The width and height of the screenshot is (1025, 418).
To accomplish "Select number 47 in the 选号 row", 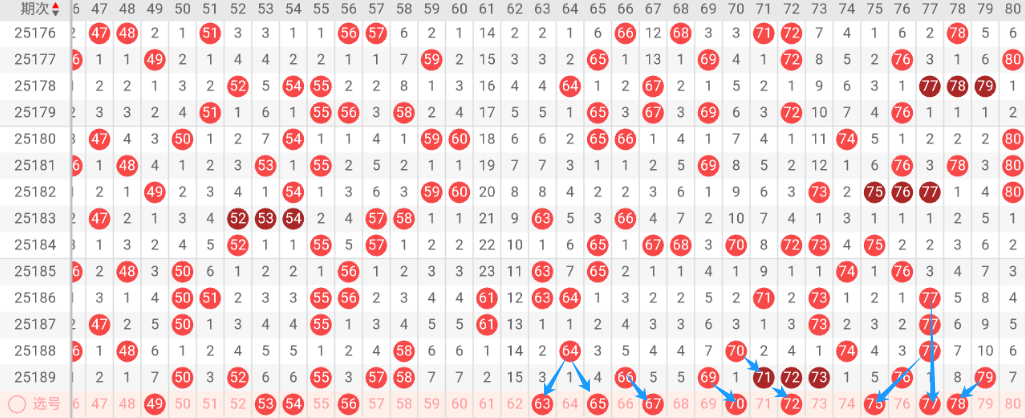I will (99, 404).
